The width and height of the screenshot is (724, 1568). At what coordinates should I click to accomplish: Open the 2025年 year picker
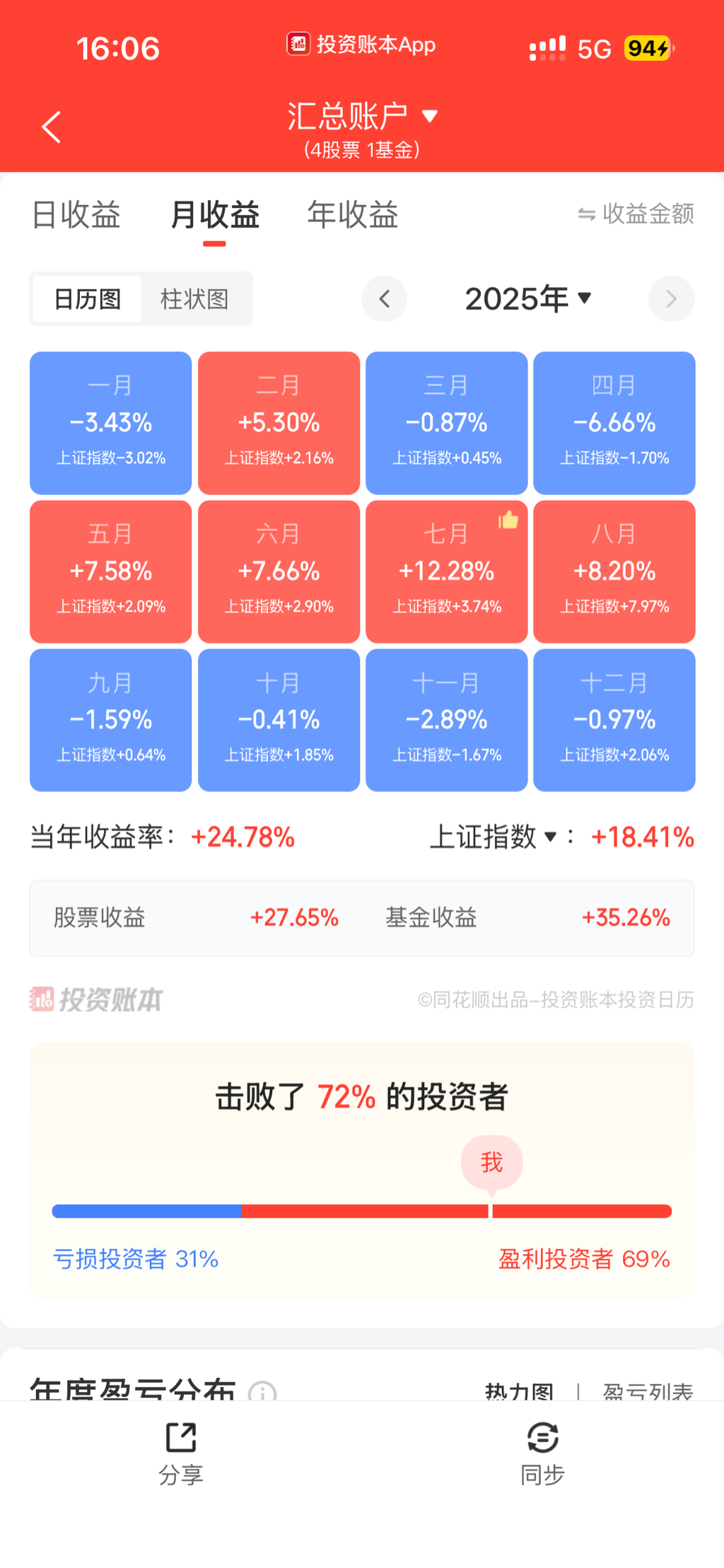[x=527, y=299]
